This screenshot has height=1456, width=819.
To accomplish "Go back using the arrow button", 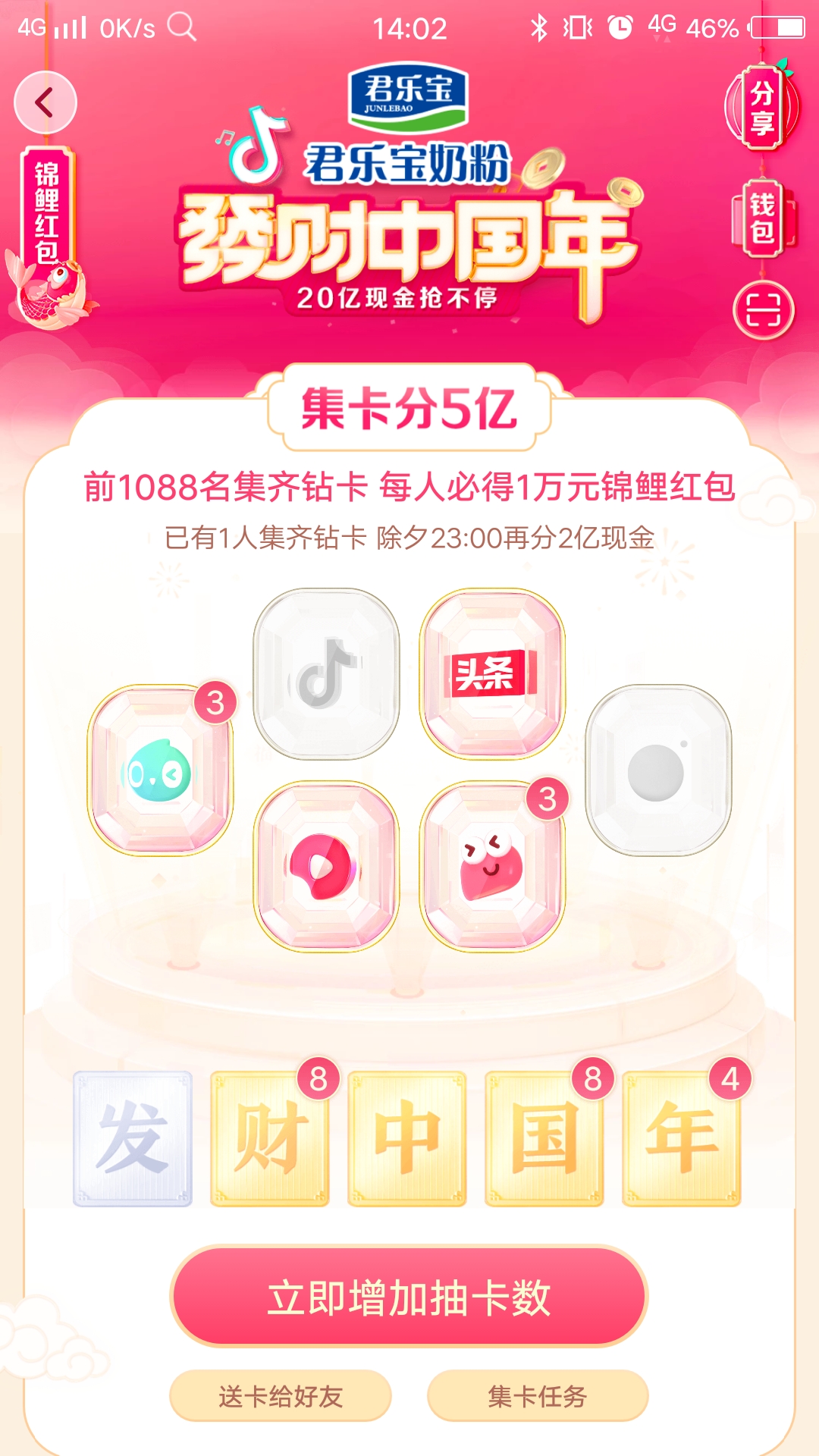I will (x=45, y=103).
